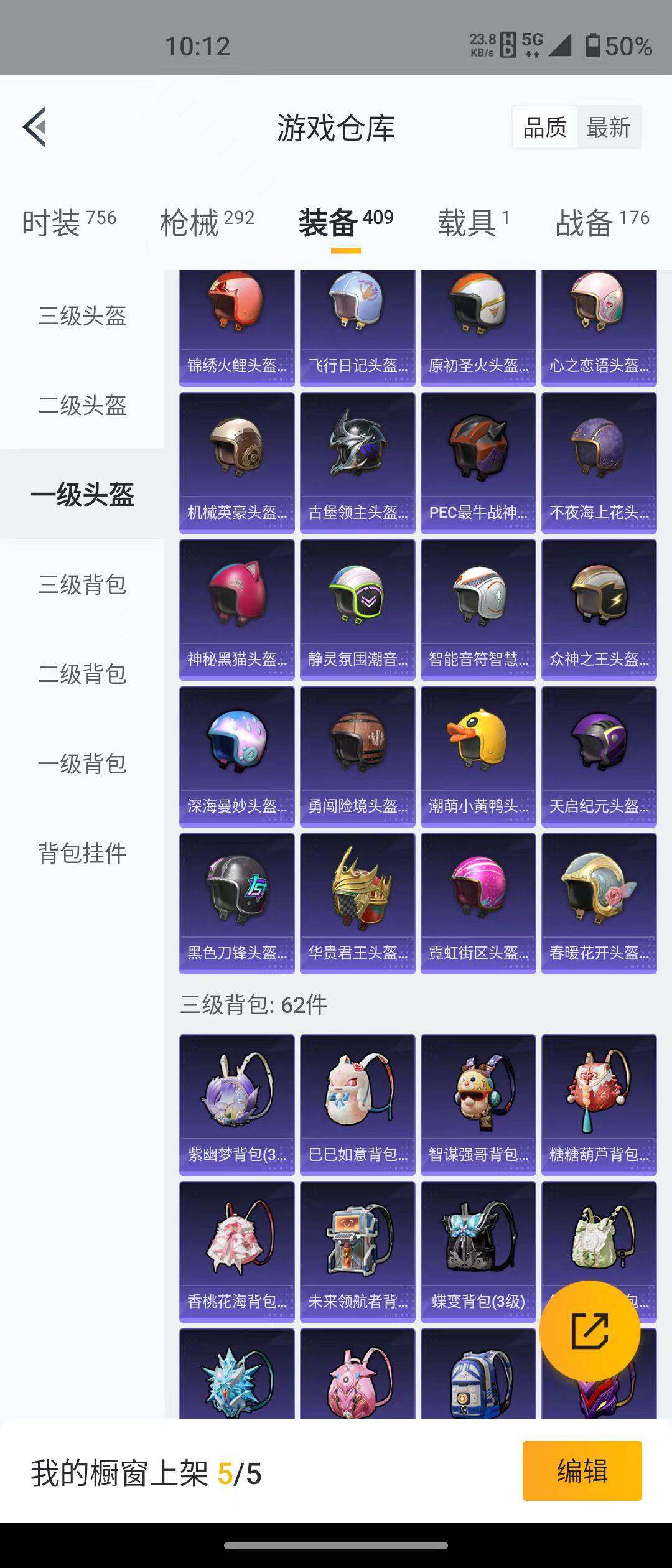Switch sorting to 最新
Viewport: 672px width, 1568px height.
[609, 128]
